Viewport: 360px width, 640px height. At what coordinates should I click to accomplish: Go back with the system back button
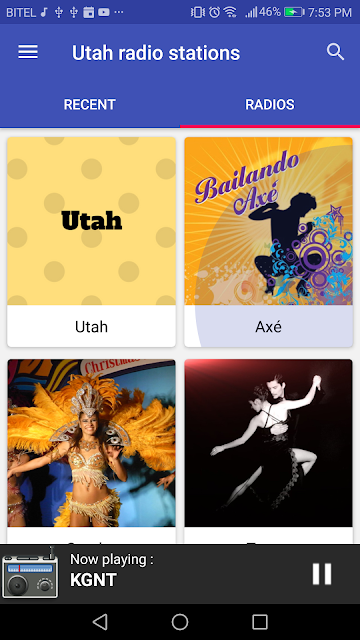100,622
